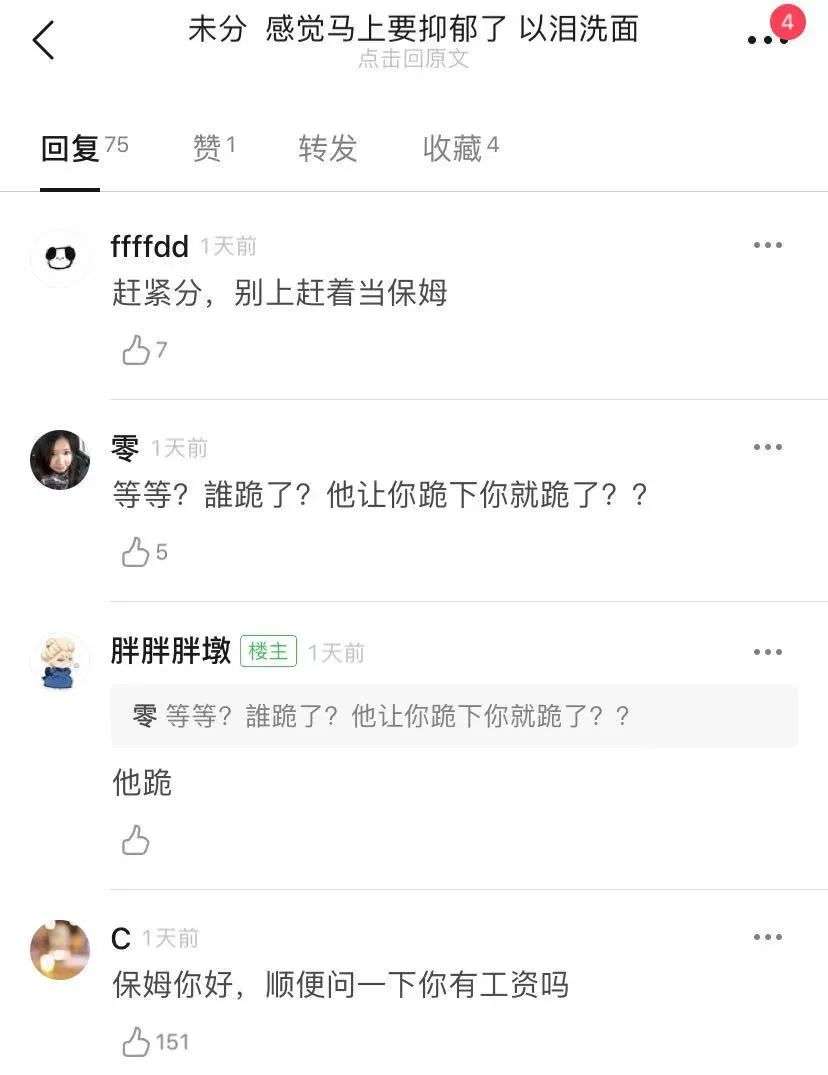Open more options on ffffdd's comment
This screenshot has width=828, height=1075.
tap(767, 245)
